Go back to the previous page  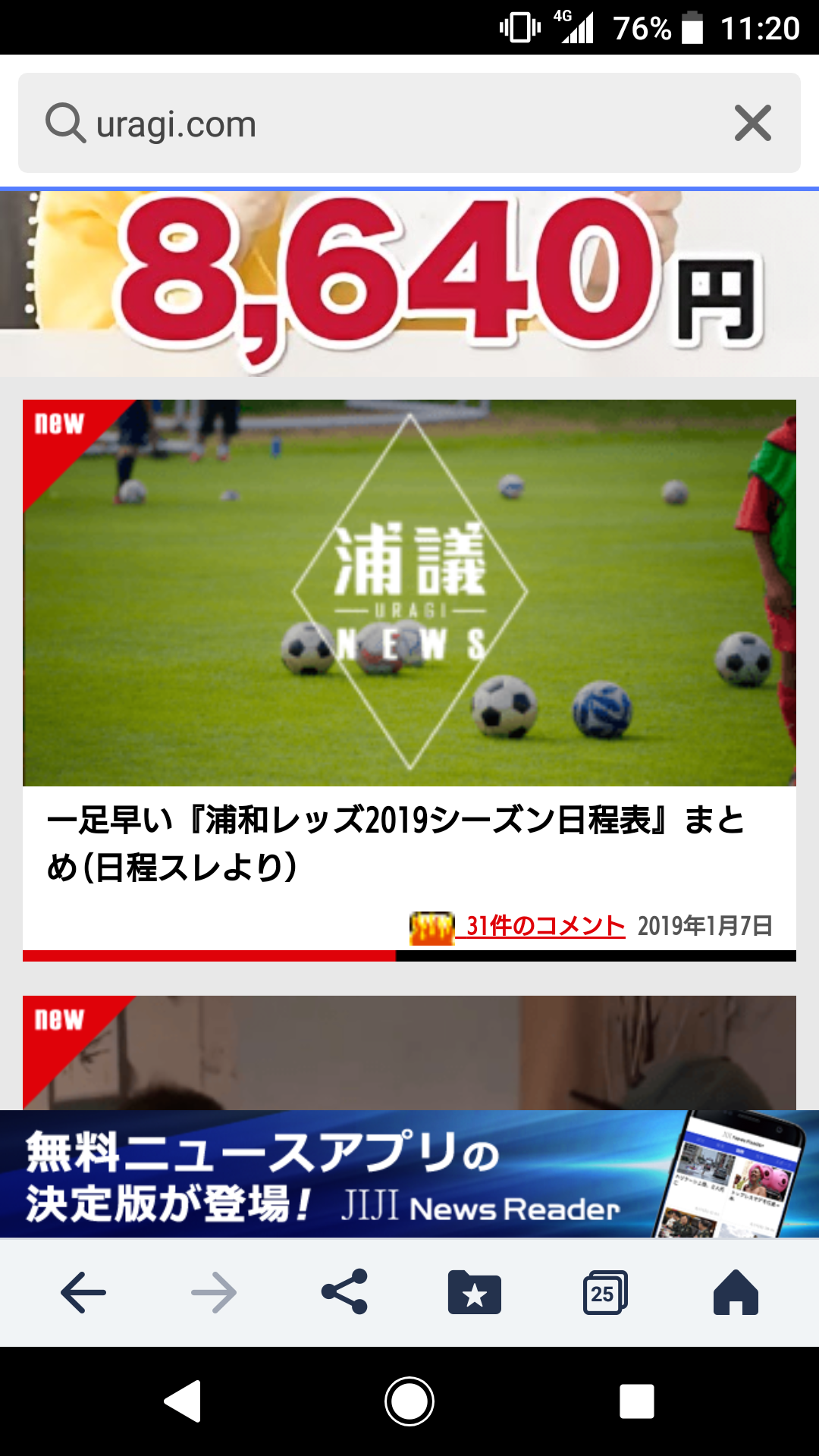[x=83, y=1292]
